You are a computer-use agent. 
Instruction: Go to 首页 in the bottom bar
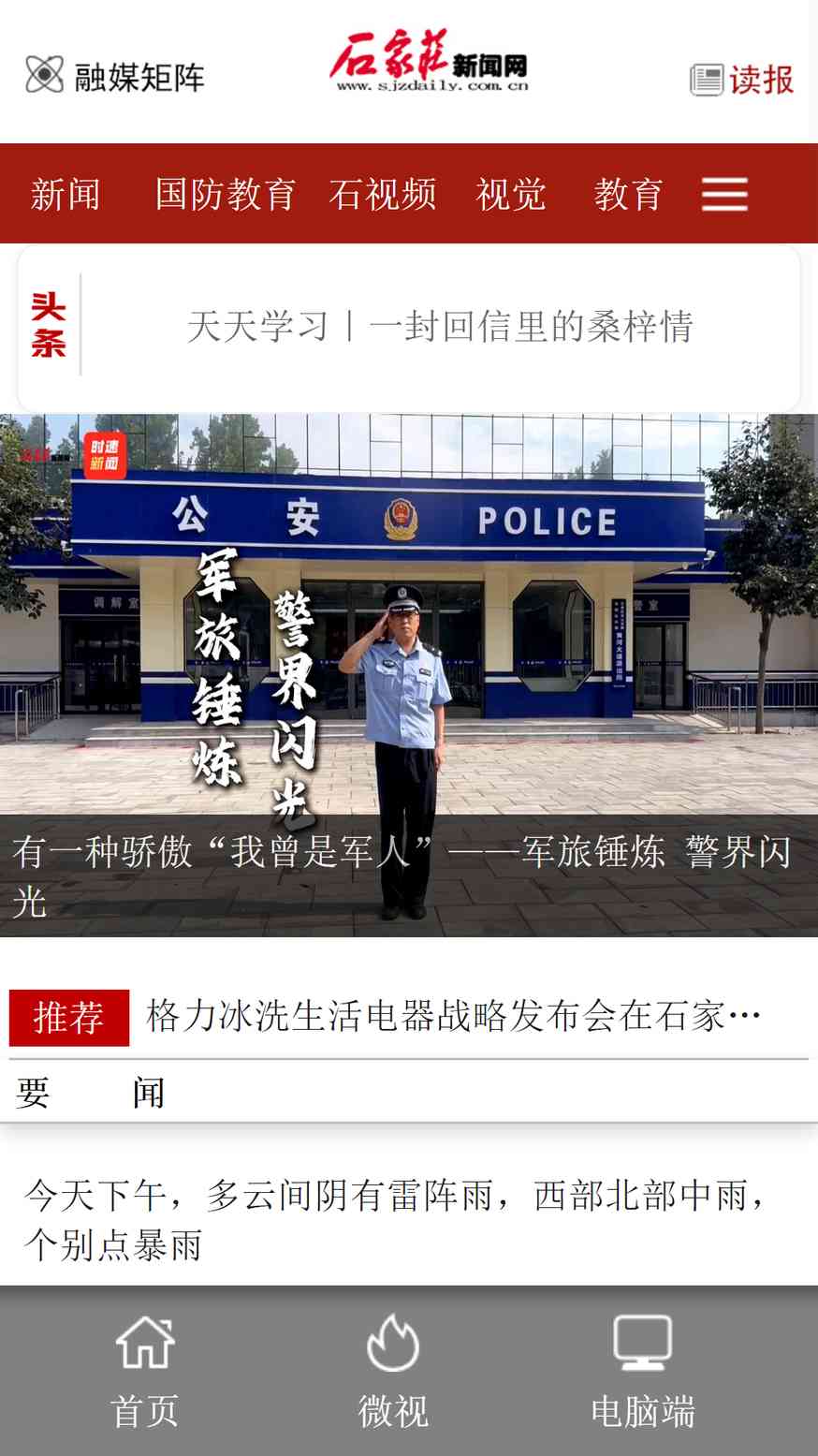pyautogui.click(x=144, y=1371)
